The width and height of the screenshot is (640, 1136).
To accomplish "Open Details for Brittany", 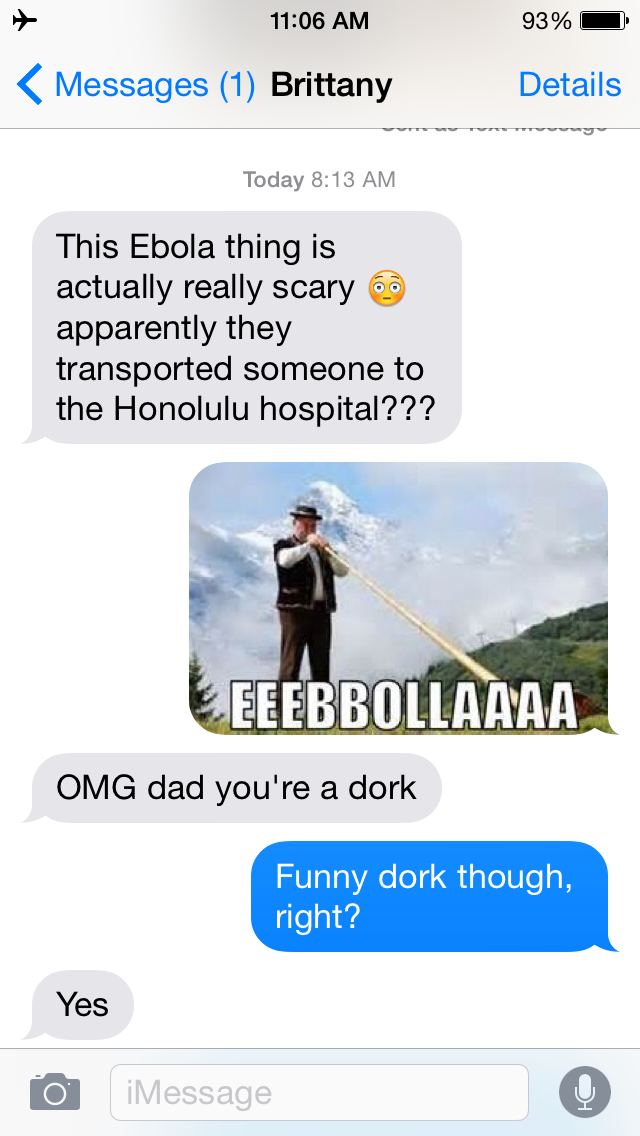I will 569,85.
